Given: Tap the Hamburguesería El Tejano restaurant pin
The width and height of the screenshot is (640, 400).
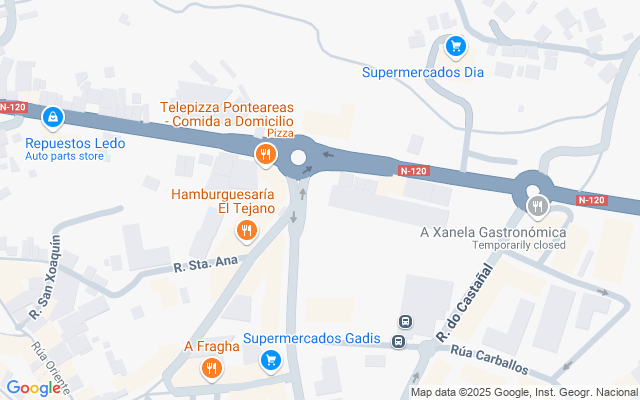Looking at the screenshot, I should [246, 232].
